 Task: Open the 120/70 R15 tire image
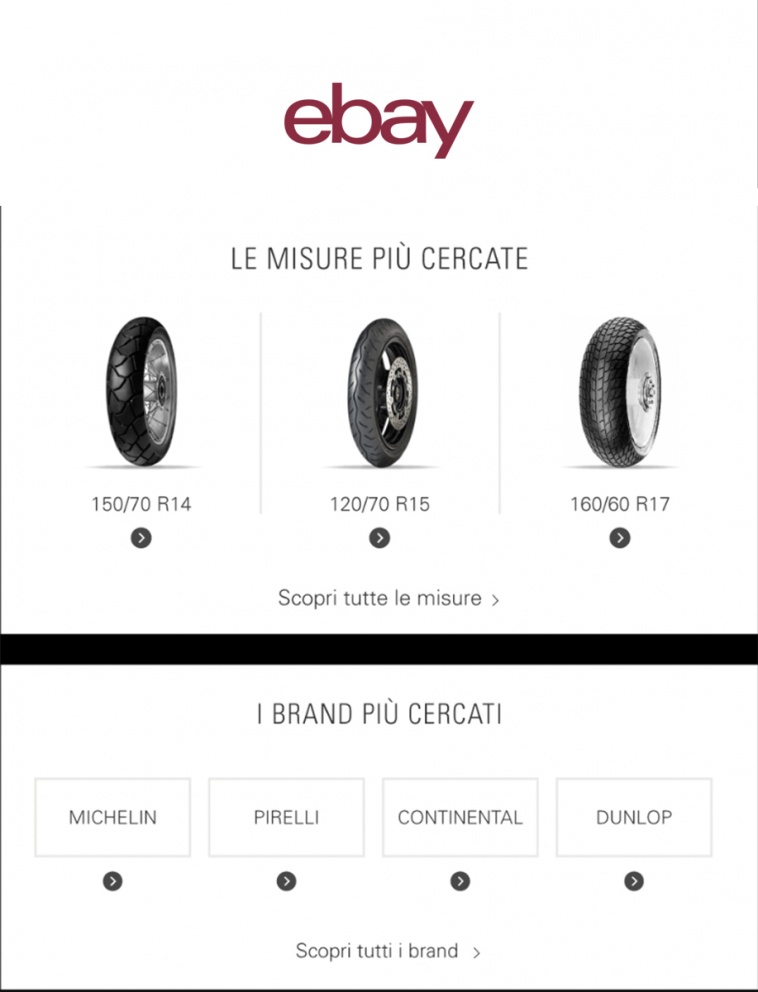pyautogui.click(x=380, y=392)
